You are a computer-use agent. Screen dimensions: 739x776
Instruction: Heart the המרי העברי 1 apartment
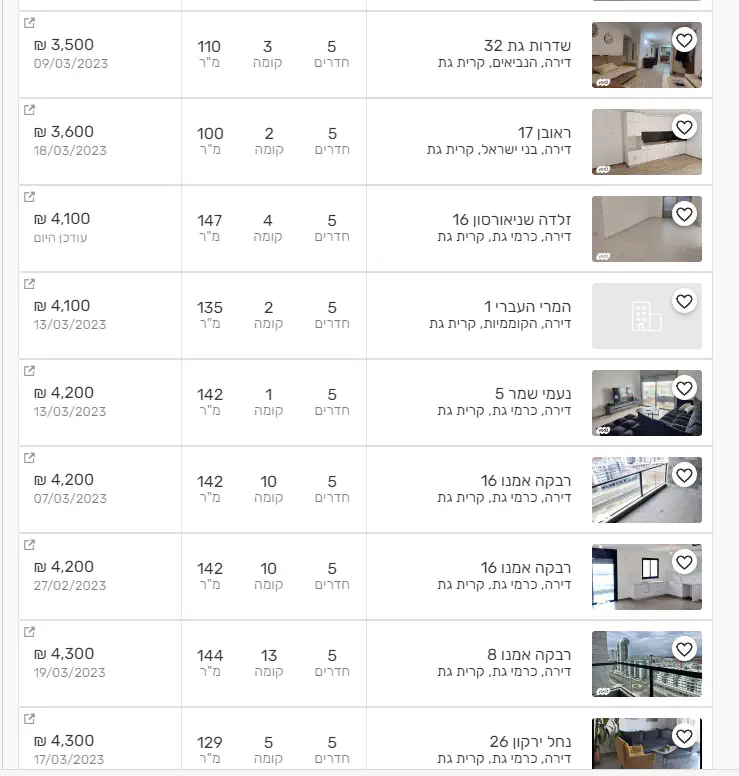click(x=684, y=301)
